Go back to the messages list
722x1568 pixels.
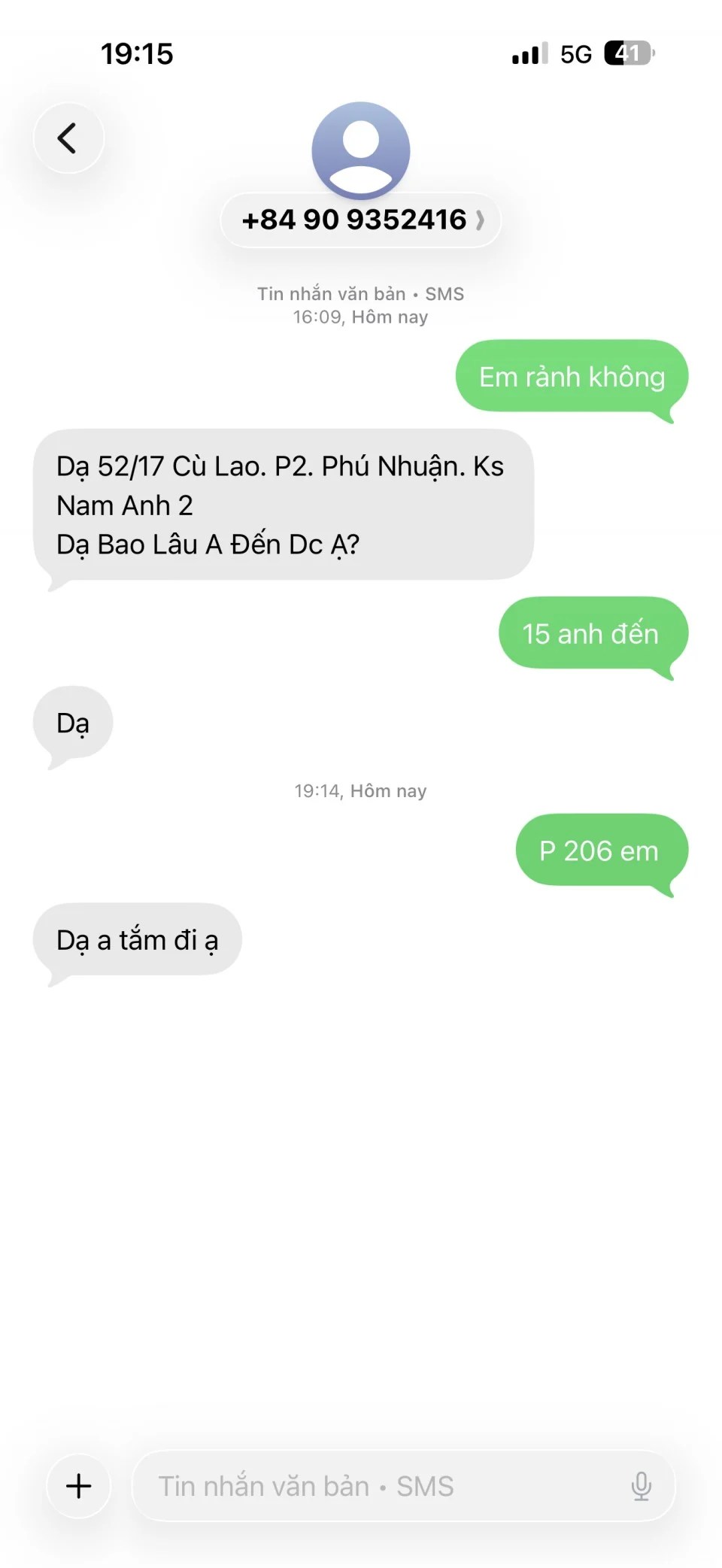click(68, 138)
